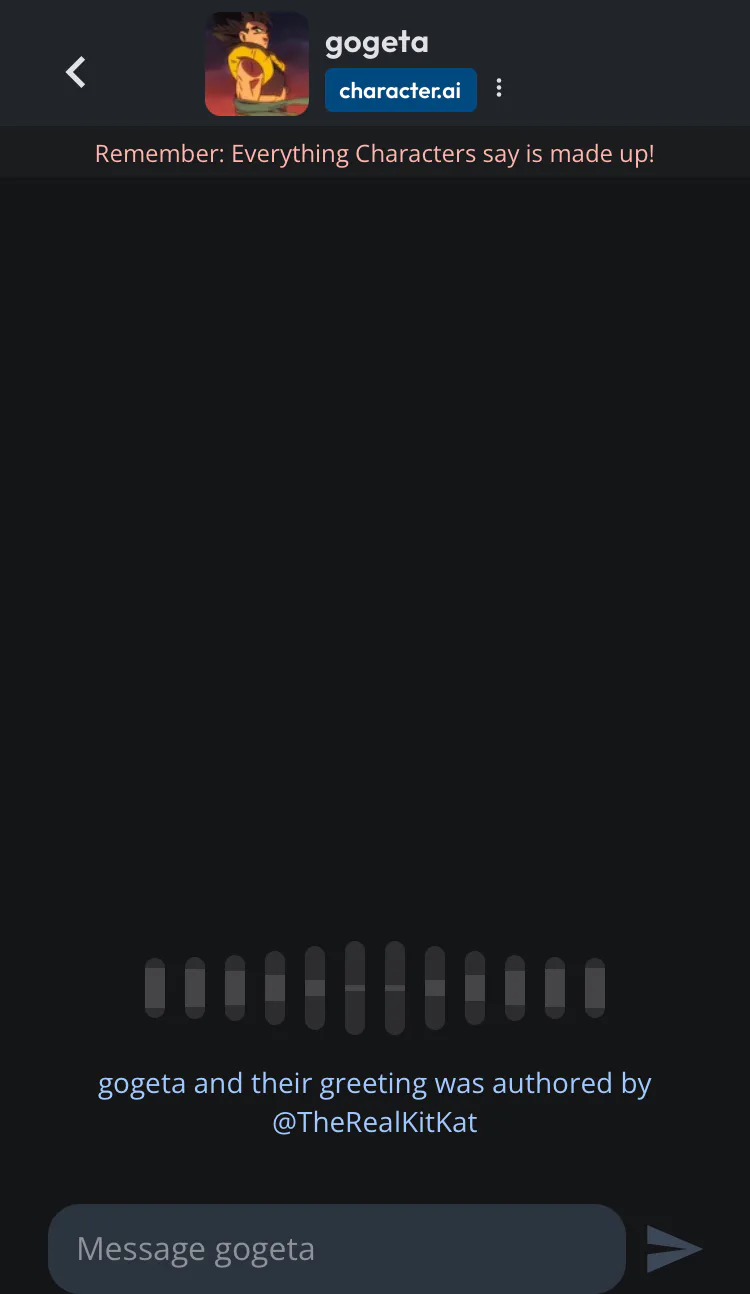Tap the character.ai badge
The image size is (750, 1294).
(400, 90)
